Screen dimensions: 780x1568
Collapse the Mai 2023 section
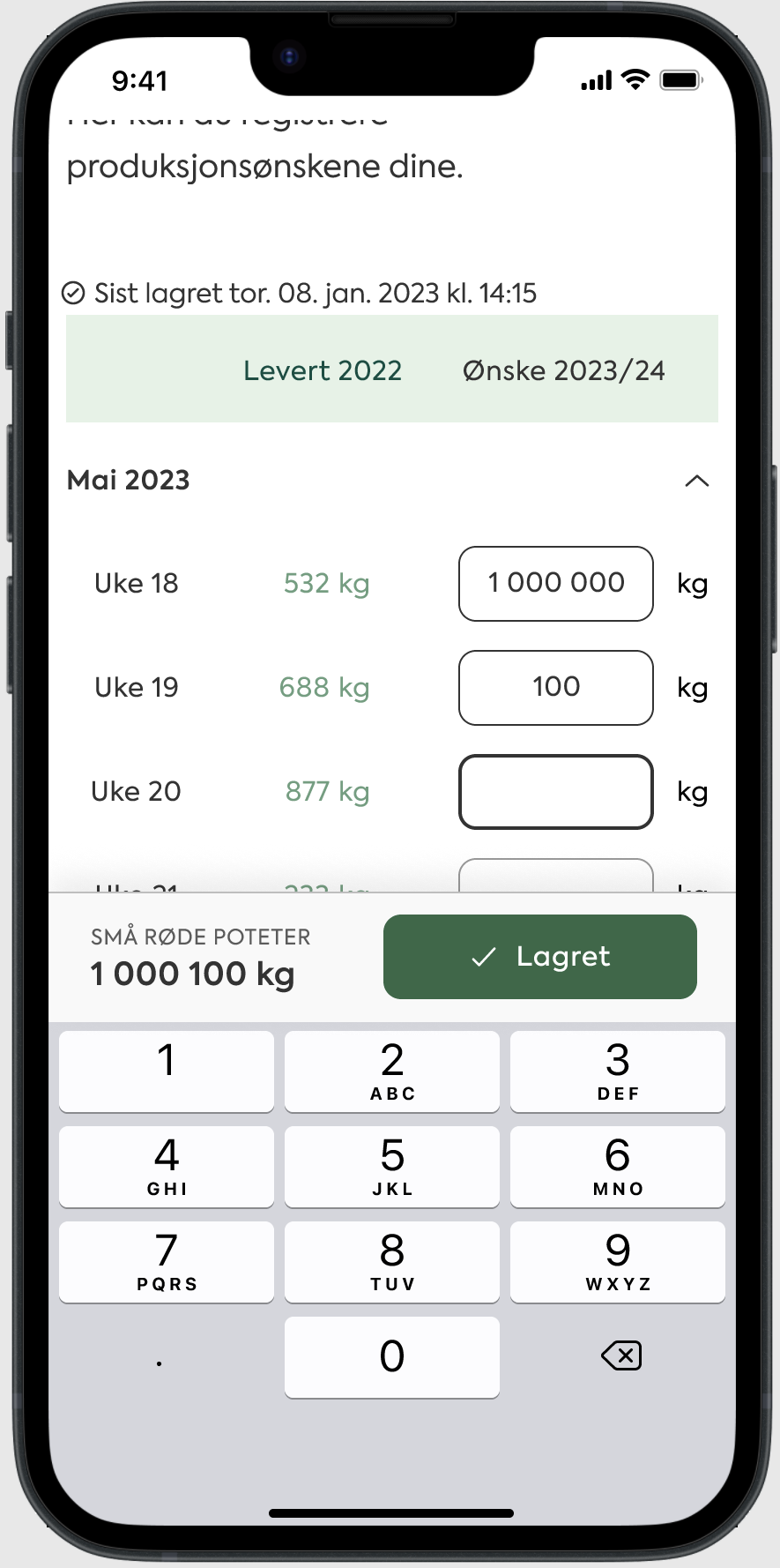tap(696, 481)
